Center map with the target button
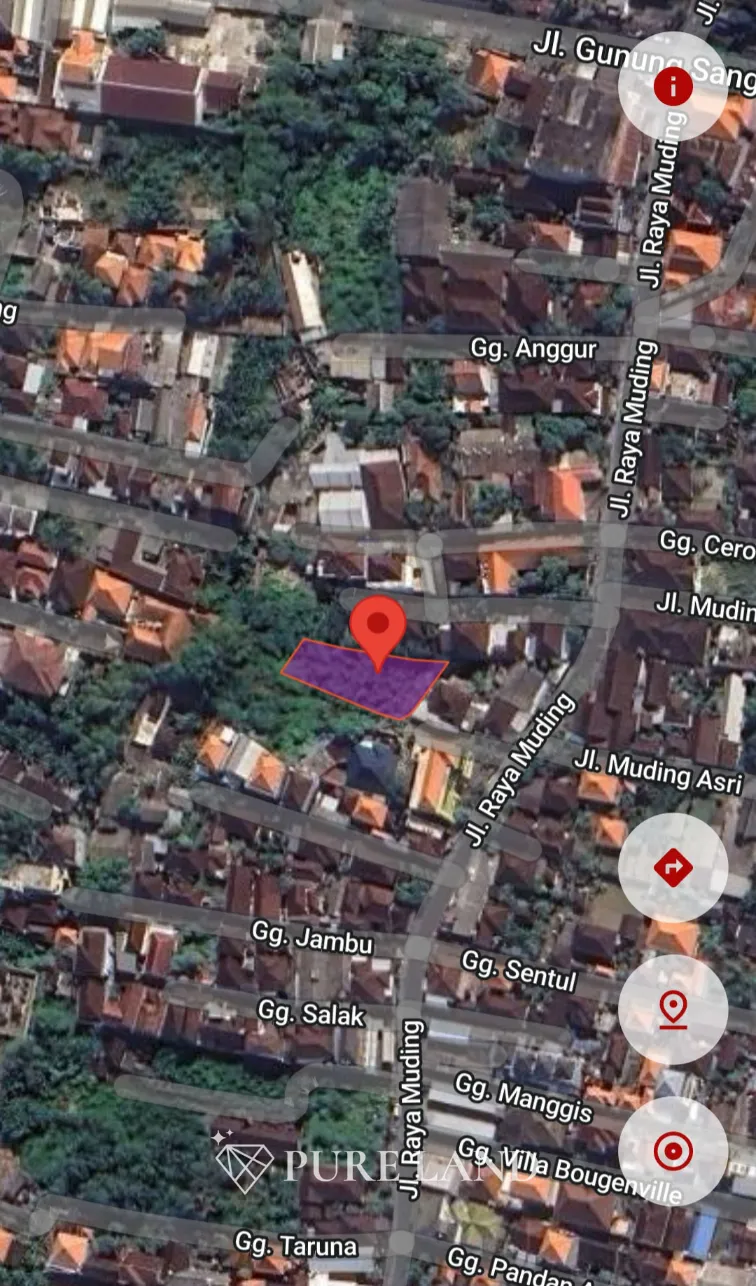The height and width of the screenshot is (1286, 756). [673, 1151]
